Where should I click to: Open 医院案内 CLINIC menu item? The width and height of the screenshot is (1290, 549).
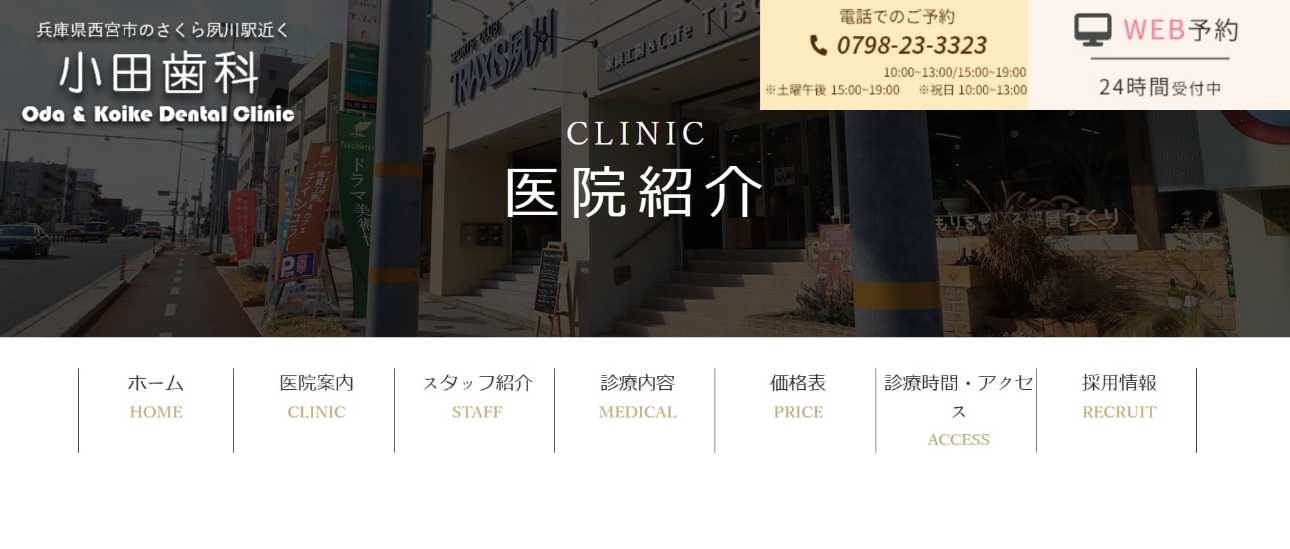[316, 396]
